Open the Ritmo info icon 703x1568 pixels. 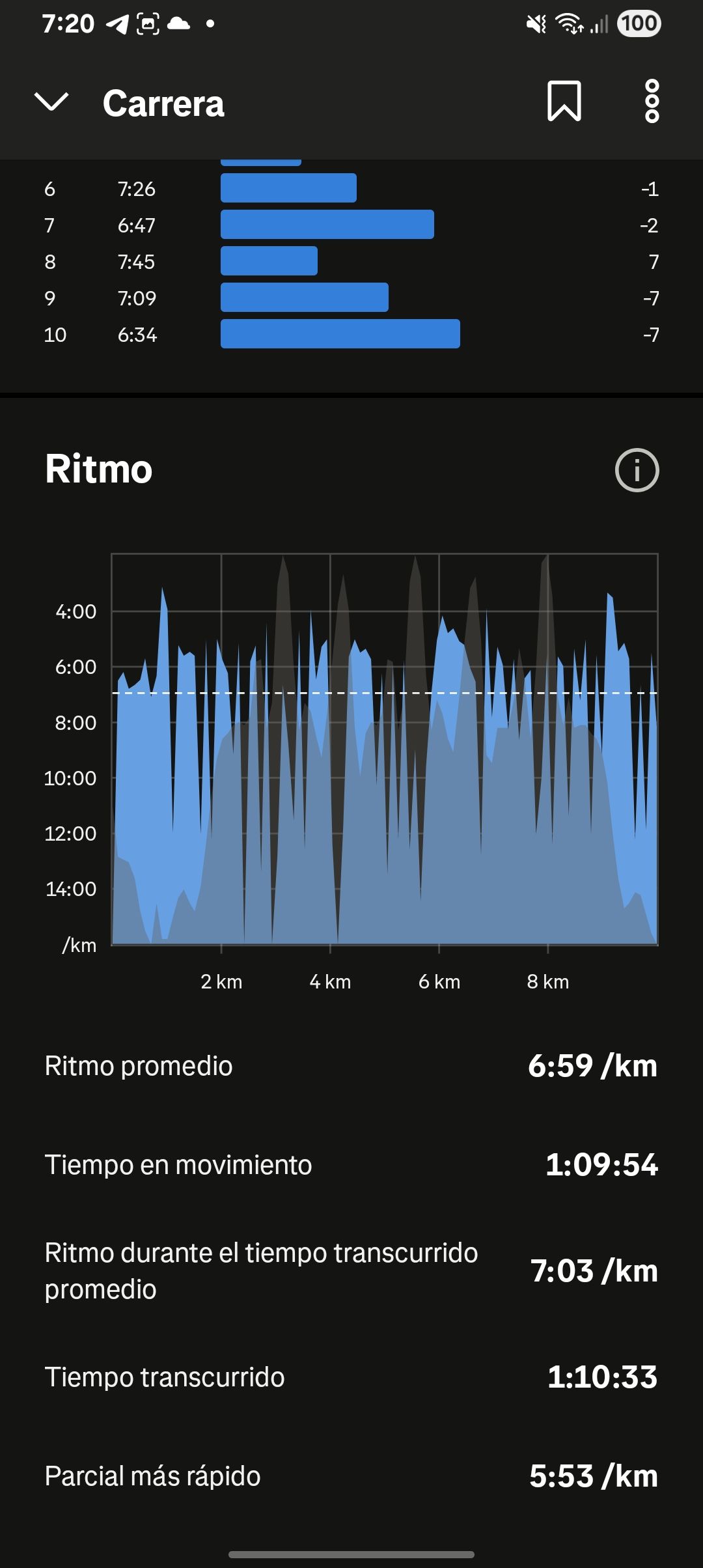click(637, 470)
